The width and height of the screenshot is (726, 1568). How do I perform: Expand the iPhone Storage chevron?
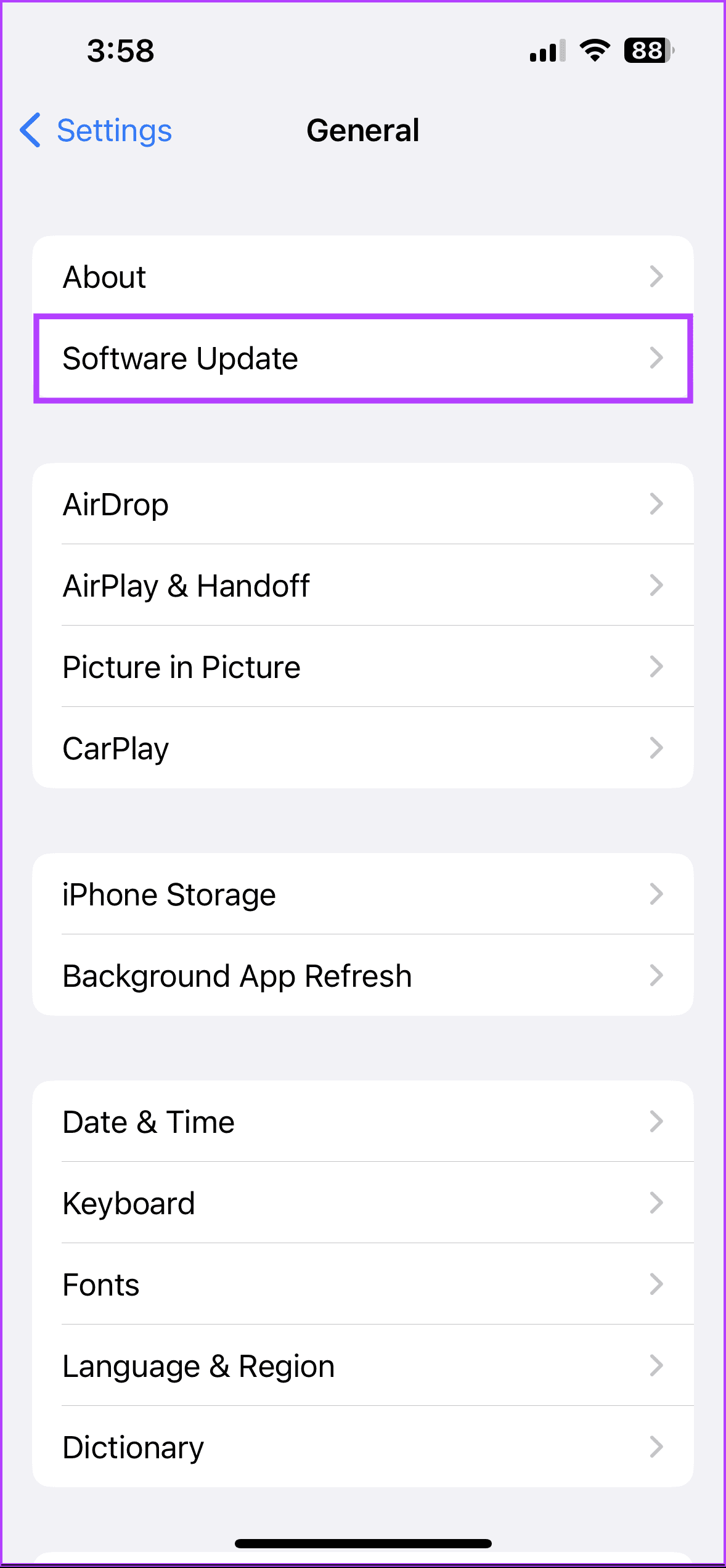(x=657, y=895)
